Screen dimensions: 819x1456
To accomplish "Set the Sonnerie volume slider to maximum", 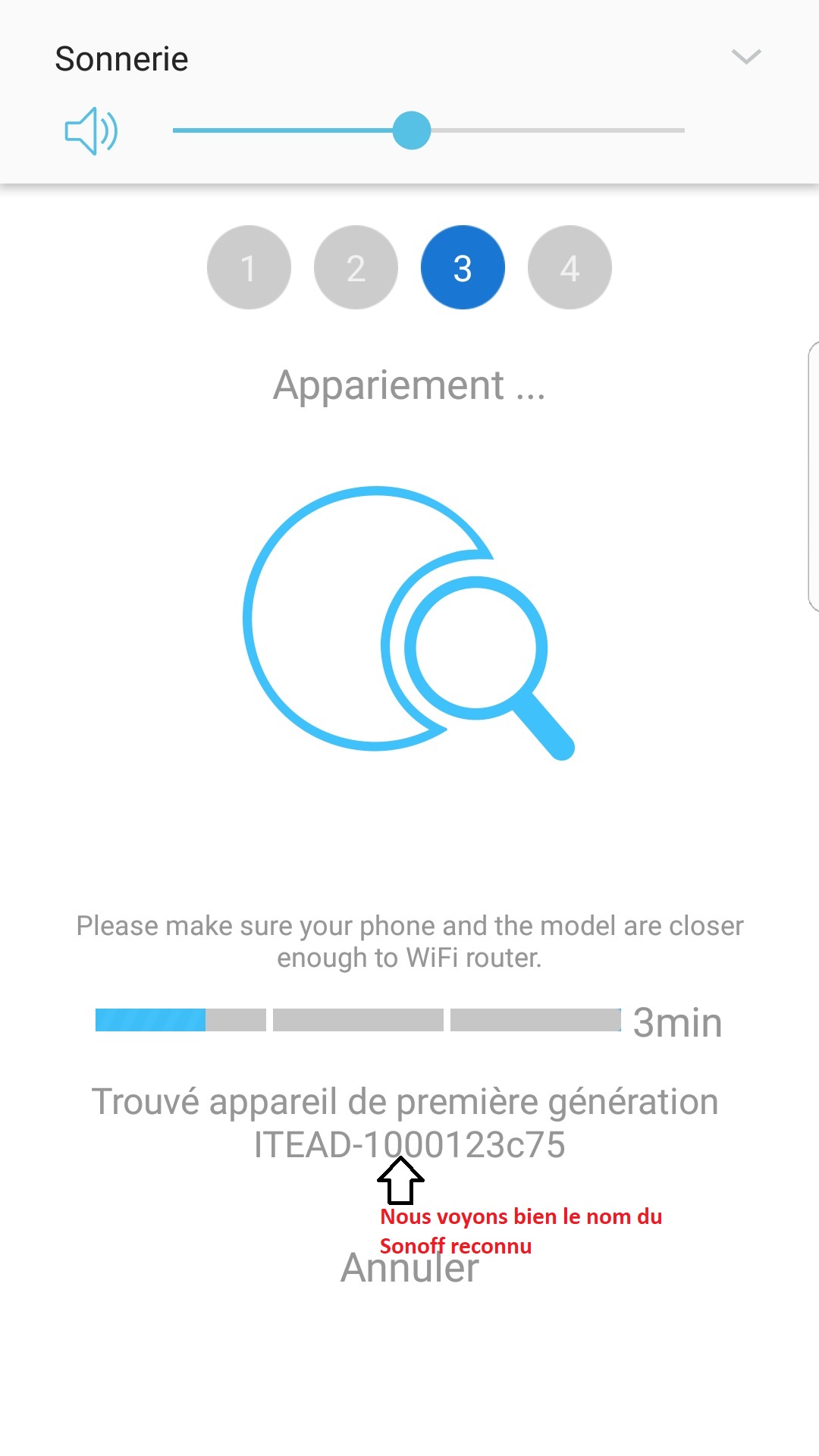I will pyautogui.click(x=682, y=130).
